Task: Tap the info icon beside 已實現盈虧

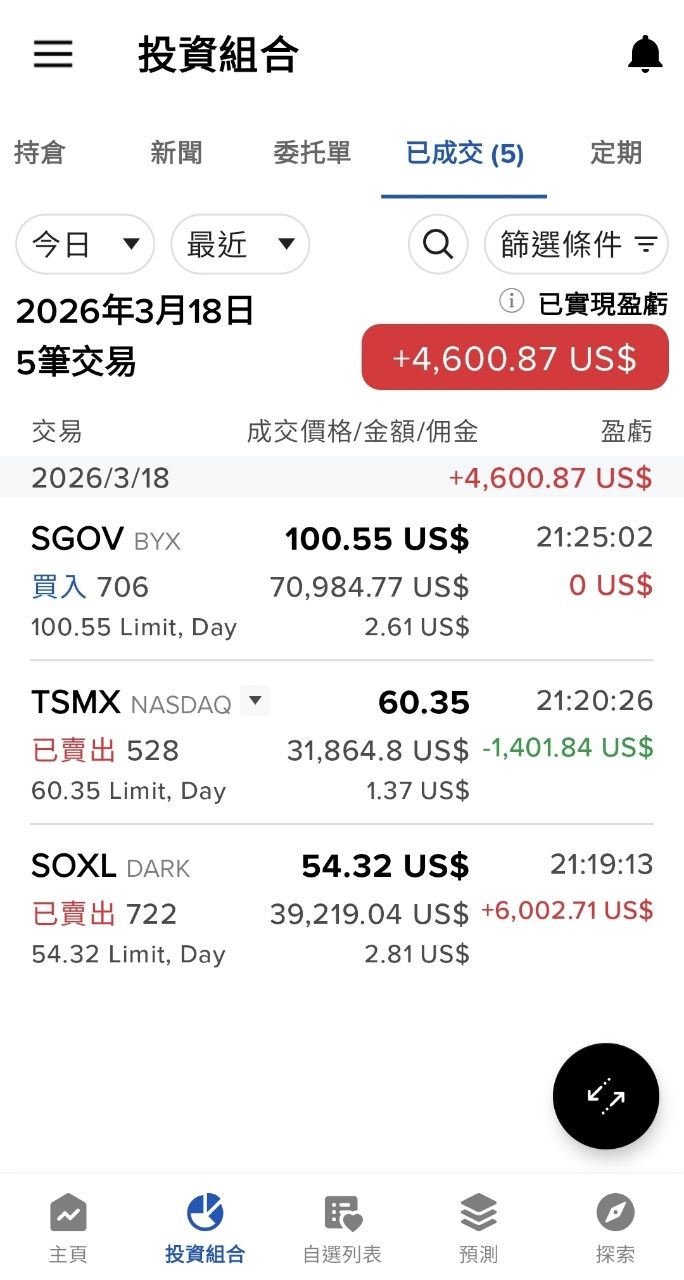Action: point(511,301)
